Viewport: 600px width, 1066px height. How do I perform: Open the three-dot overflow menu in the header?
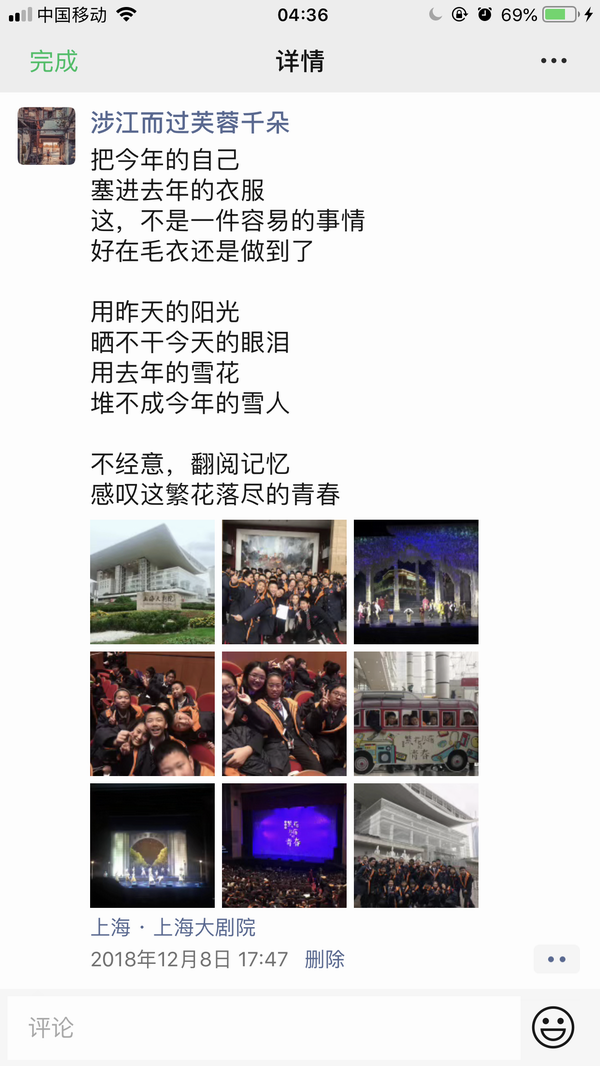[x=553, y=61]
